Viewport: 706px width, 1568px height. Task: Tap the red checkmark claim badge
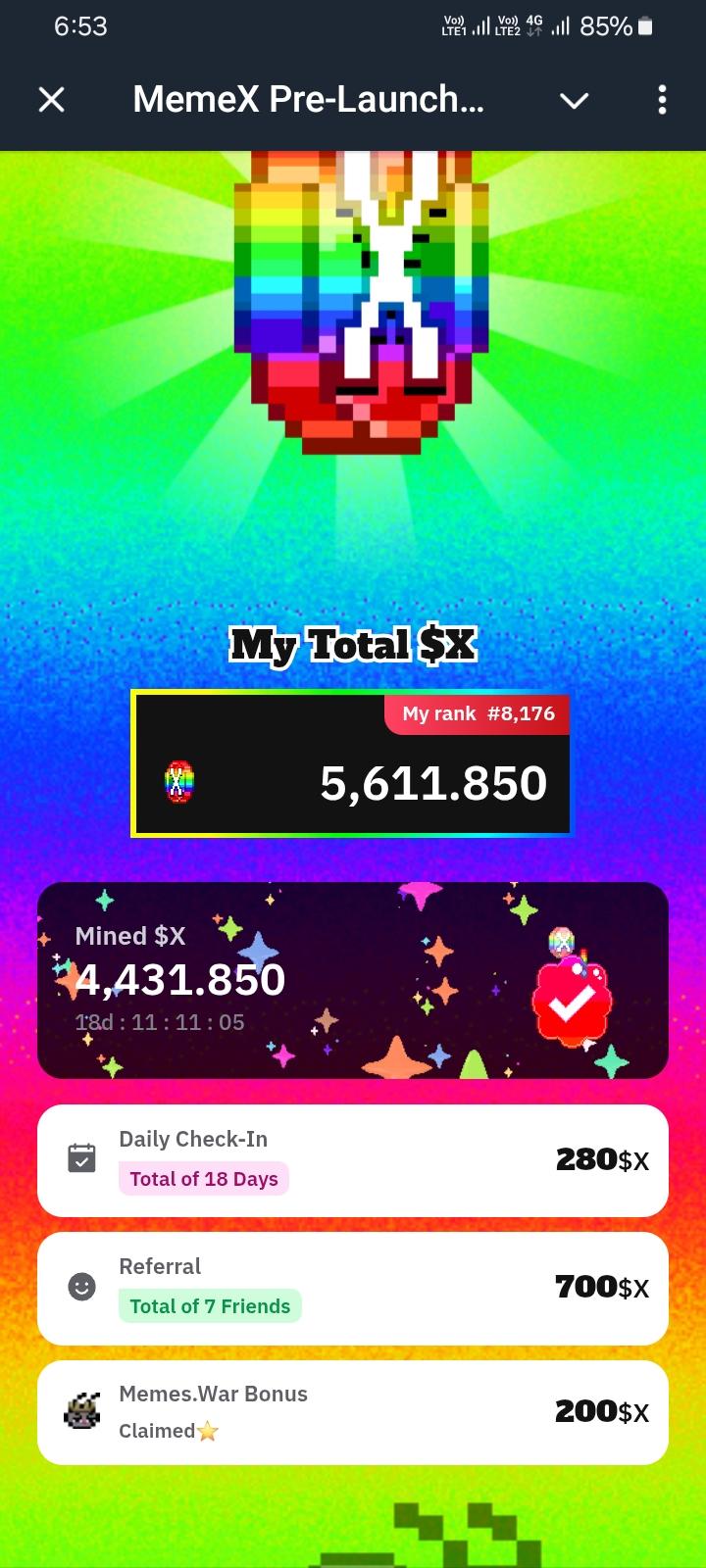[x=572, y=1002]
